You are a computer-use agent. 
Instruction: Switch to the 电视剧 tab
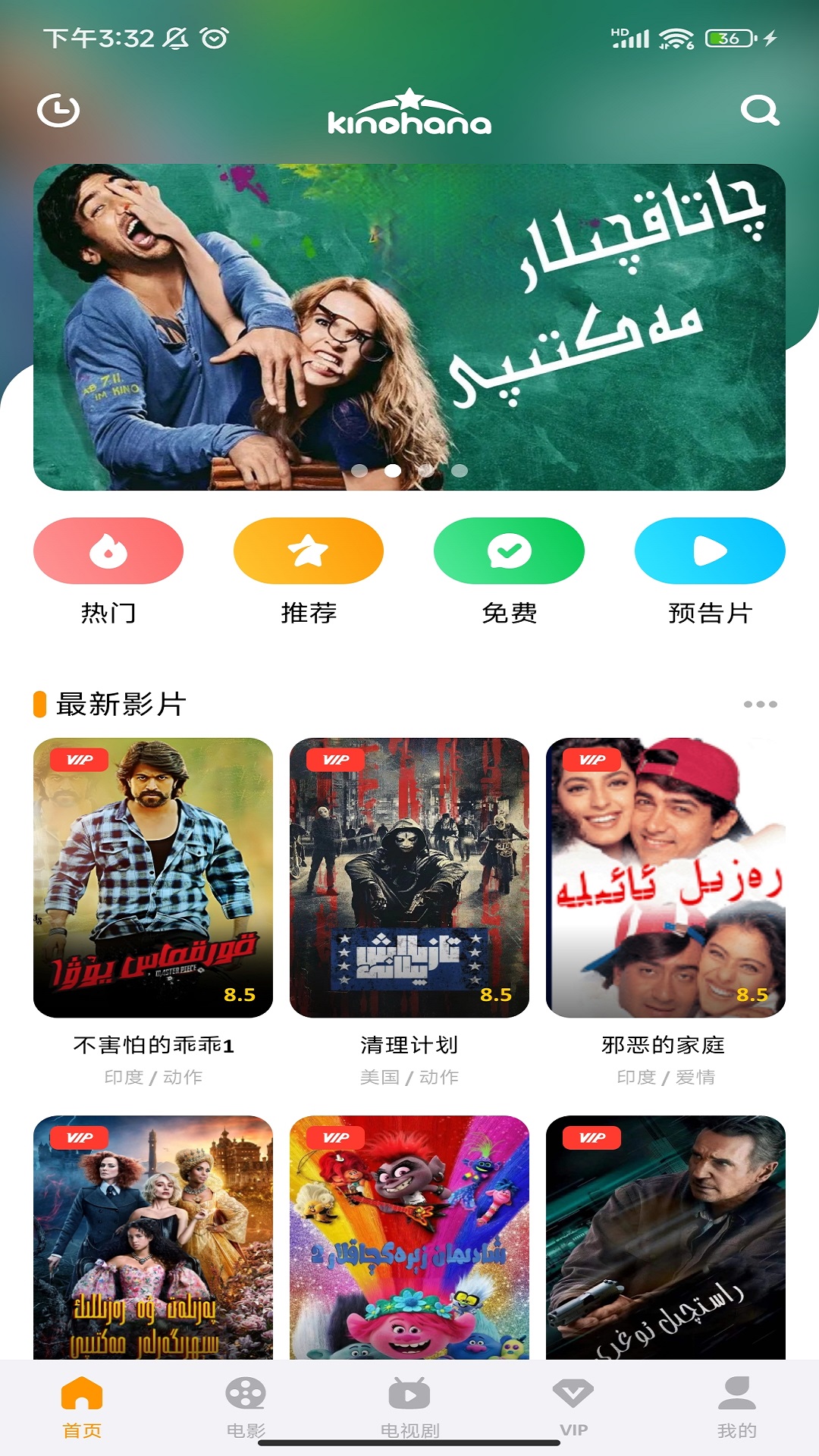(409, 1408)
